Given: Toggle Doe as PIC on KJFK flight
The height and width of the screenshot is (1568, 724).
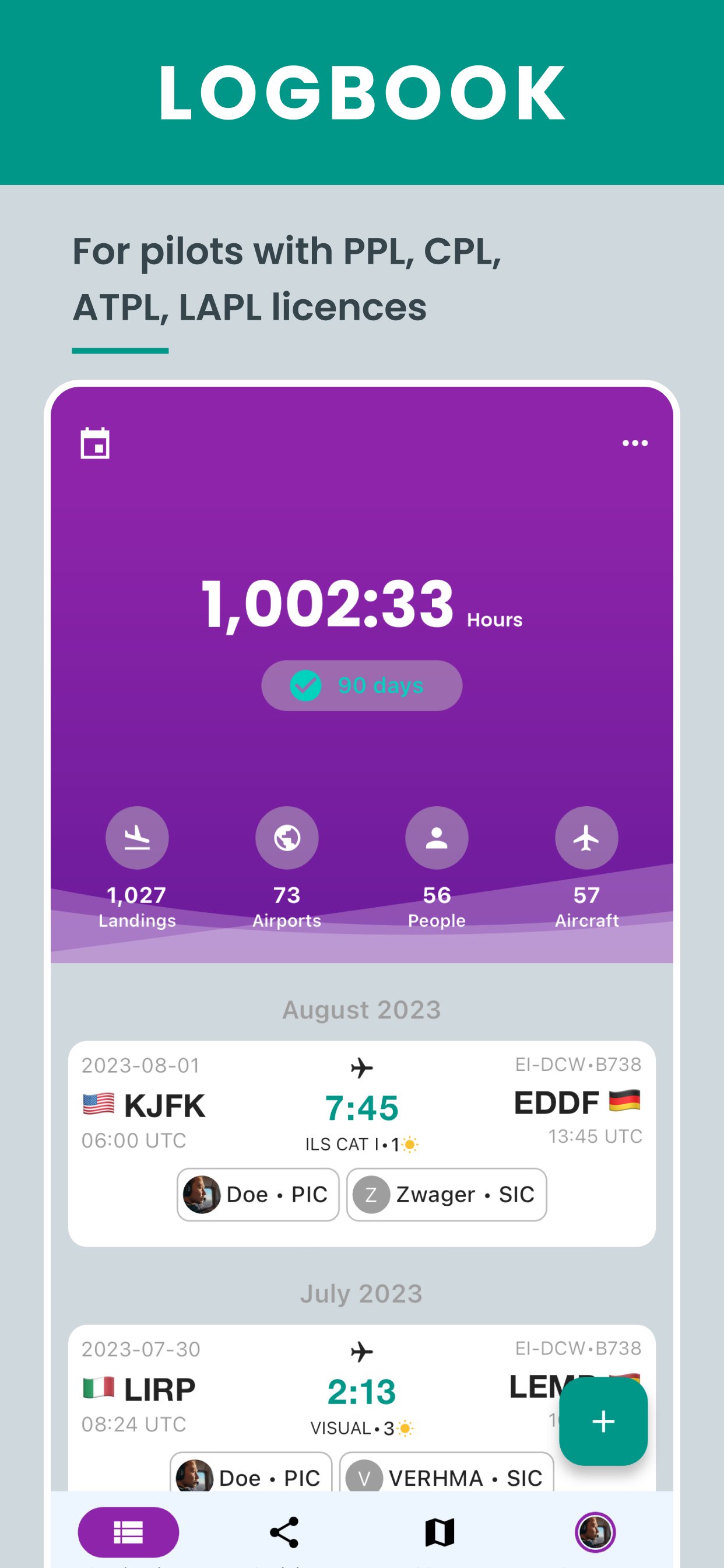Looking at the screenshot, I should 256,1194.
